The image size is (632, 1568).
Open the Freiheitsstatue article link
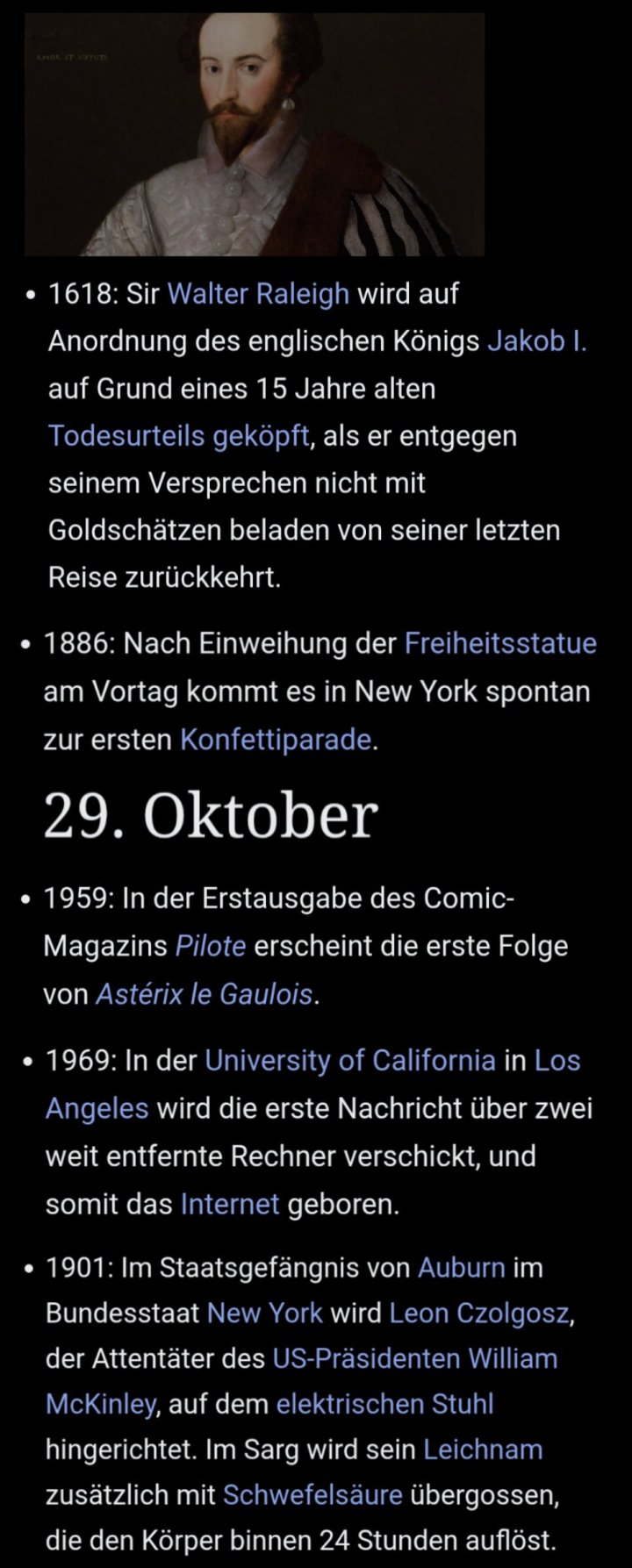coord(500,643)
